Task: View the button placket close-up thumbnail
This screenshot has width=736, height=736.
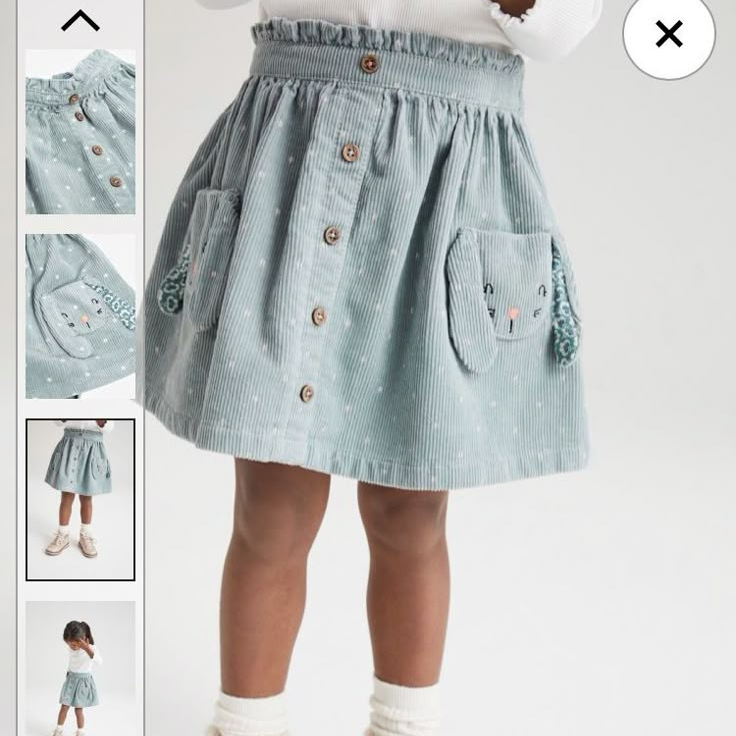Action: [80, 131]
